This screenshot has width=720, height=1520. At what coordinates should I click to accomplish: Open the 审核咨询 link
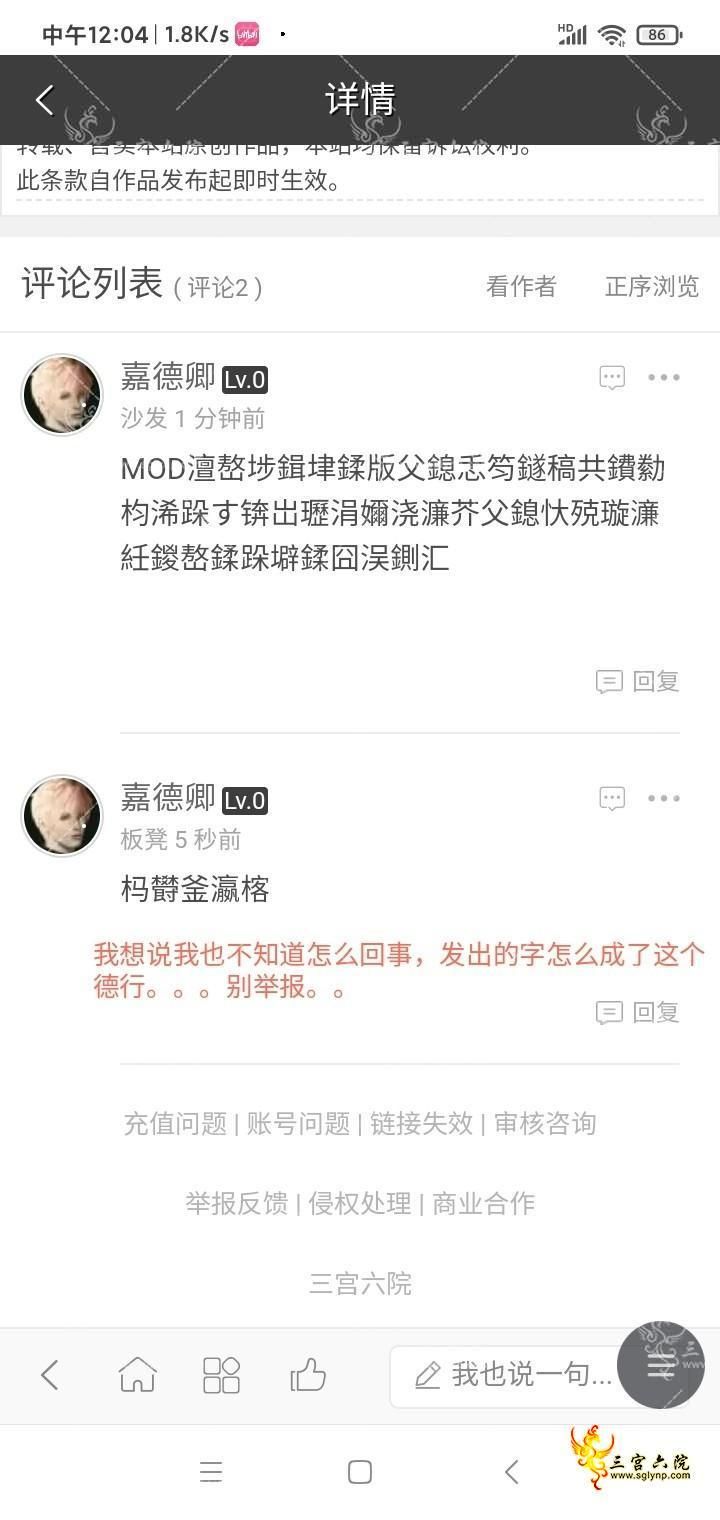click(x=545, y=1124)
